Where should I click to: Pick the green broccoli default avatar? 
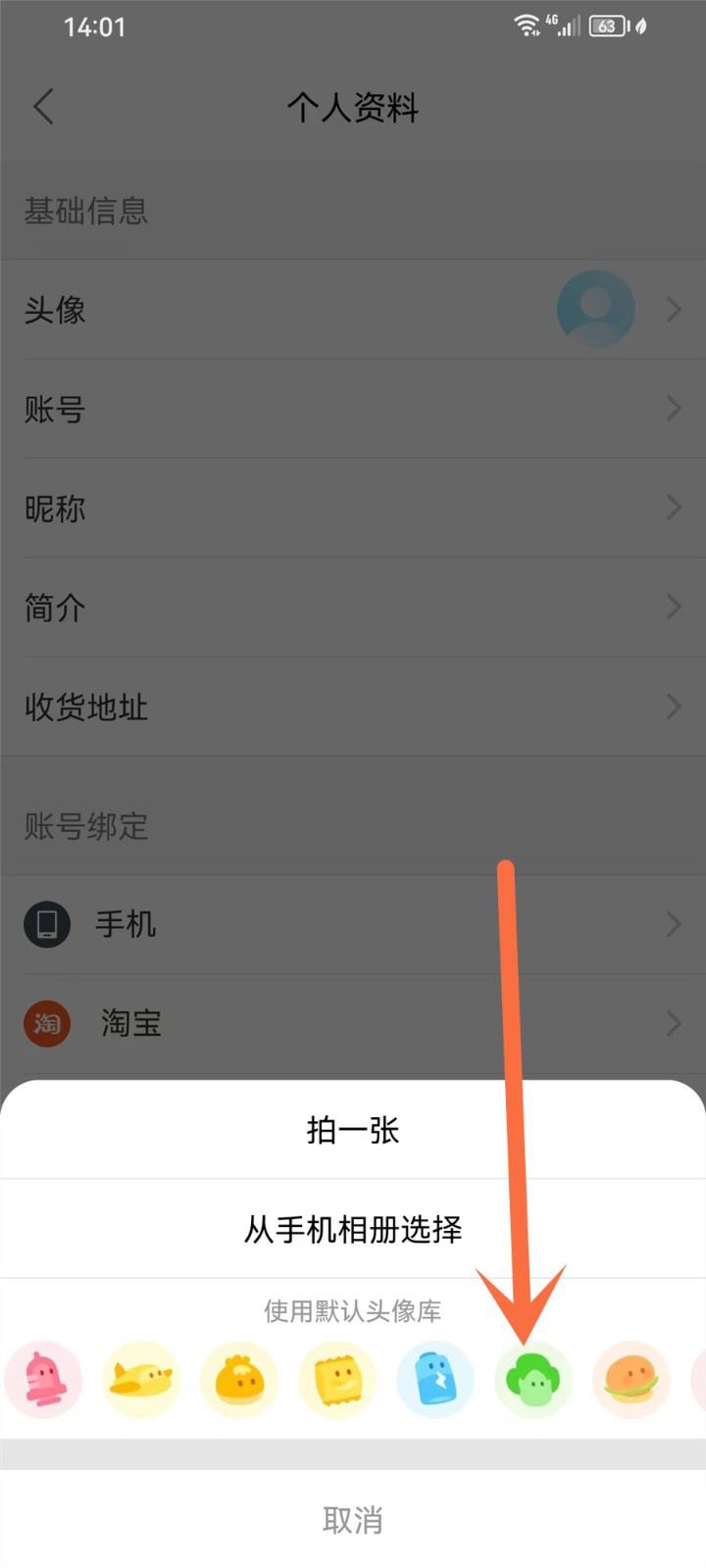[x=532, y=1380]
